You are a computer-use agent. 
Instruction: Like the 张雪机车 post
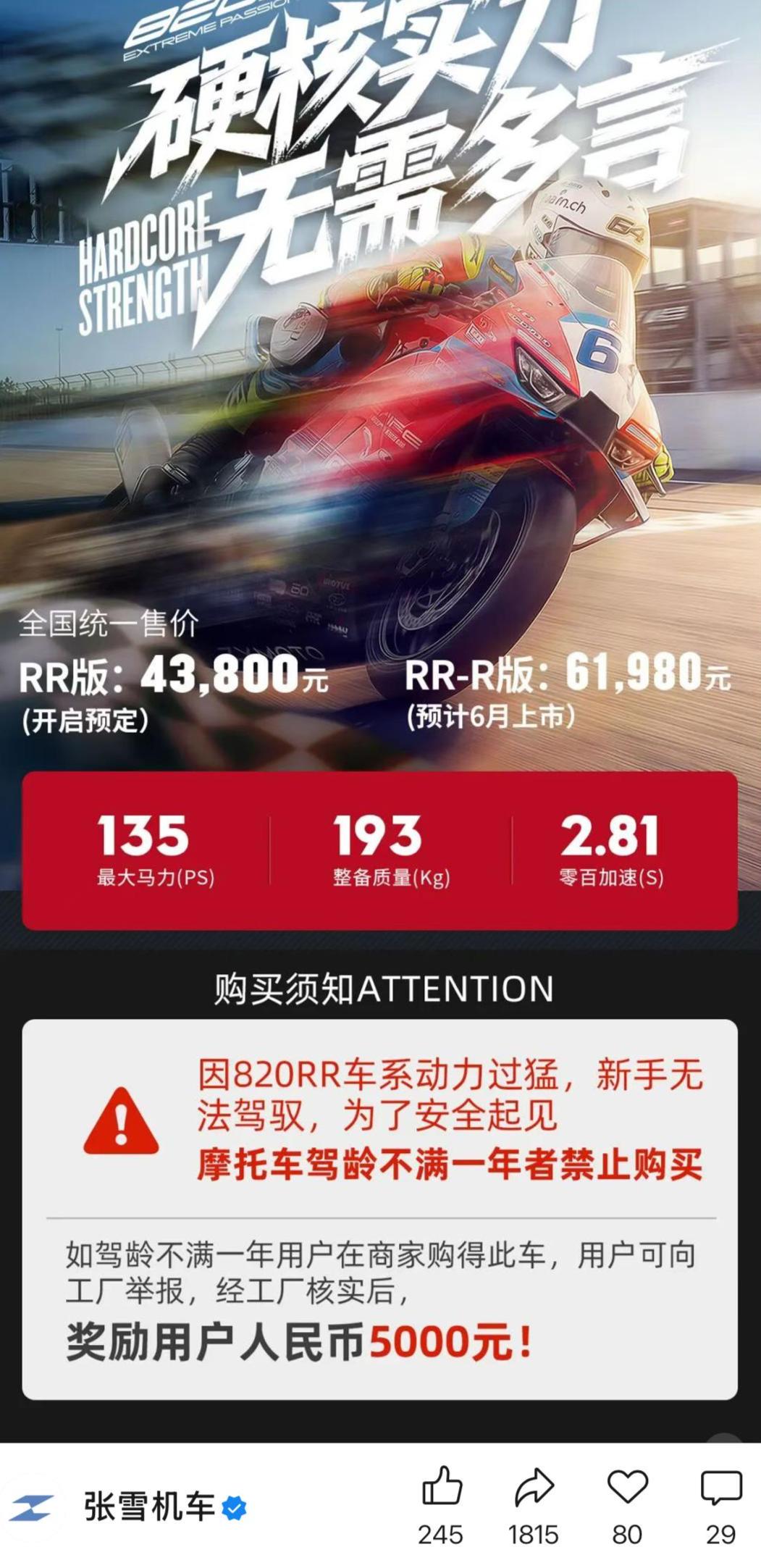coord(441,1486)
